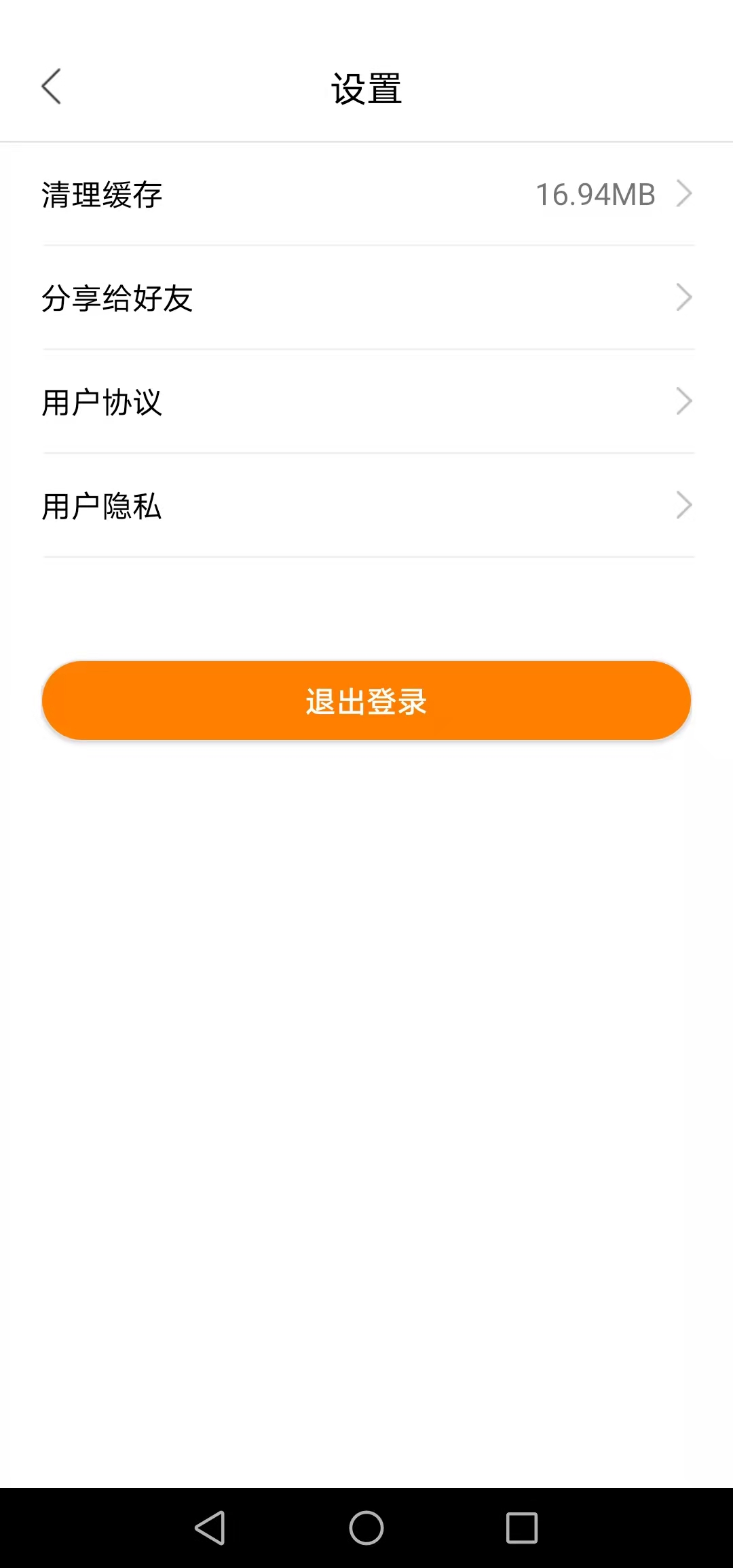733x1568 pixels.
Task: Open the system recent apps view
Action: 521,1528
